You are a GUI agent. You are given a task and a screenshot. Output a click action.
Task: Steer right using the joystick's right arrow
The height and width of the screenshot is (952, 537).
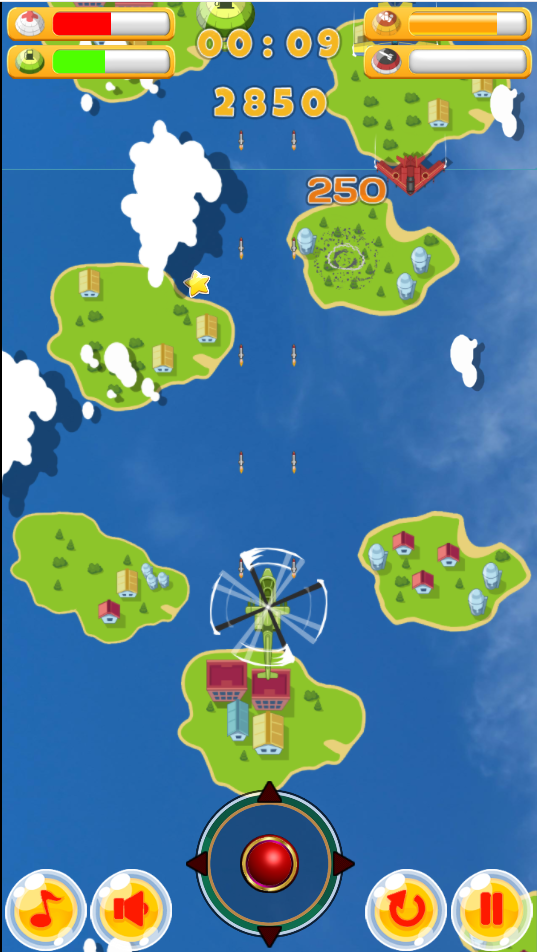click(x=343, y=863)
